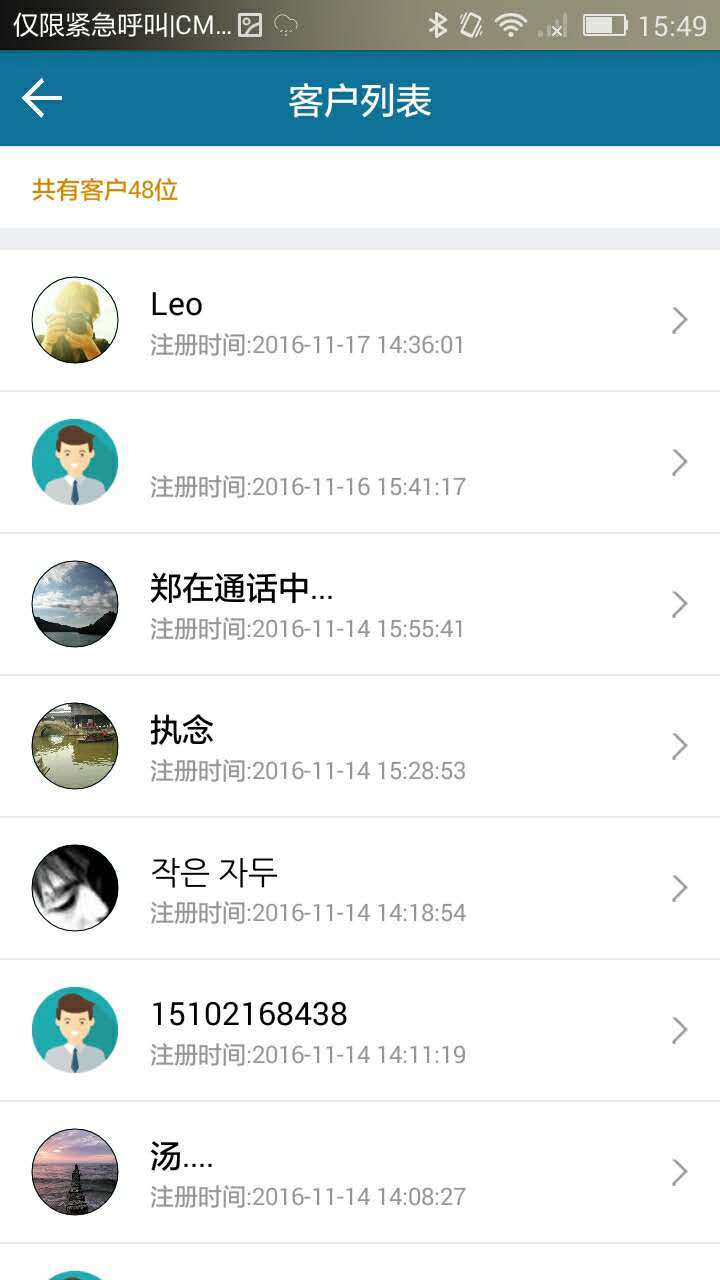The height and width of the screenshot is (1280, 720).
Task: Open the unnamed customer registered 2016-11-16
Action: [x=360, y=463]
